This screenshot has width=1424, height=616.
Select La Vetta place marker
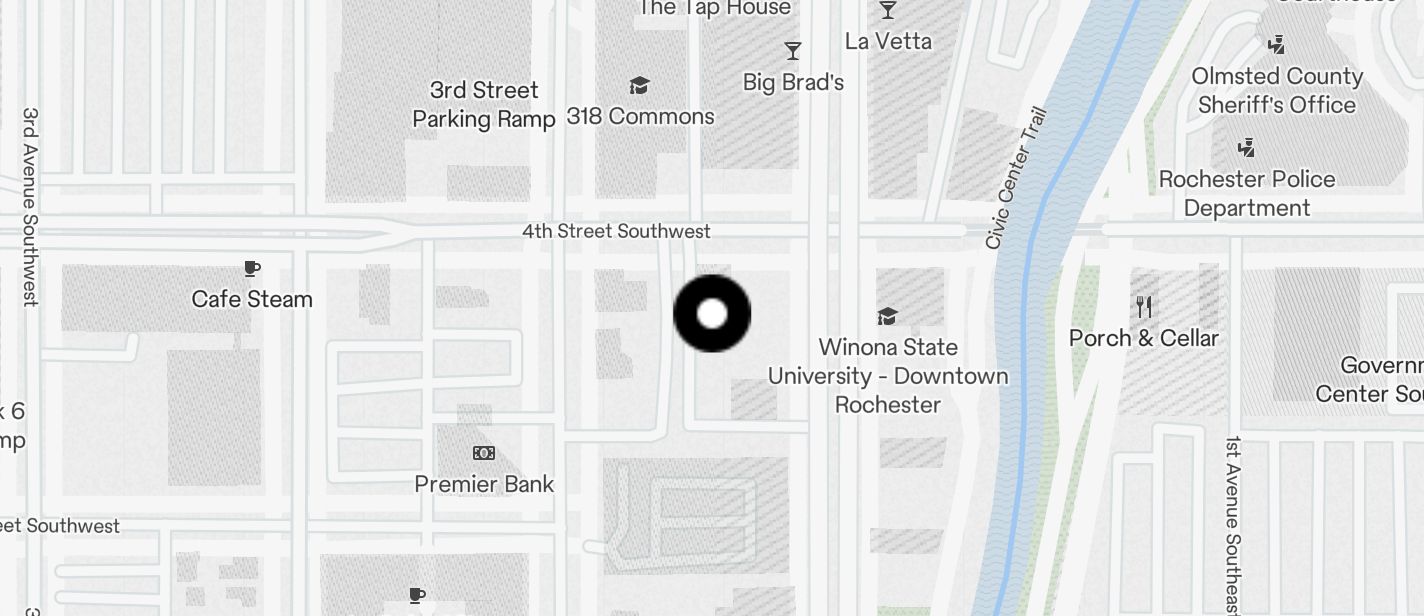click(x=887, y=11)
